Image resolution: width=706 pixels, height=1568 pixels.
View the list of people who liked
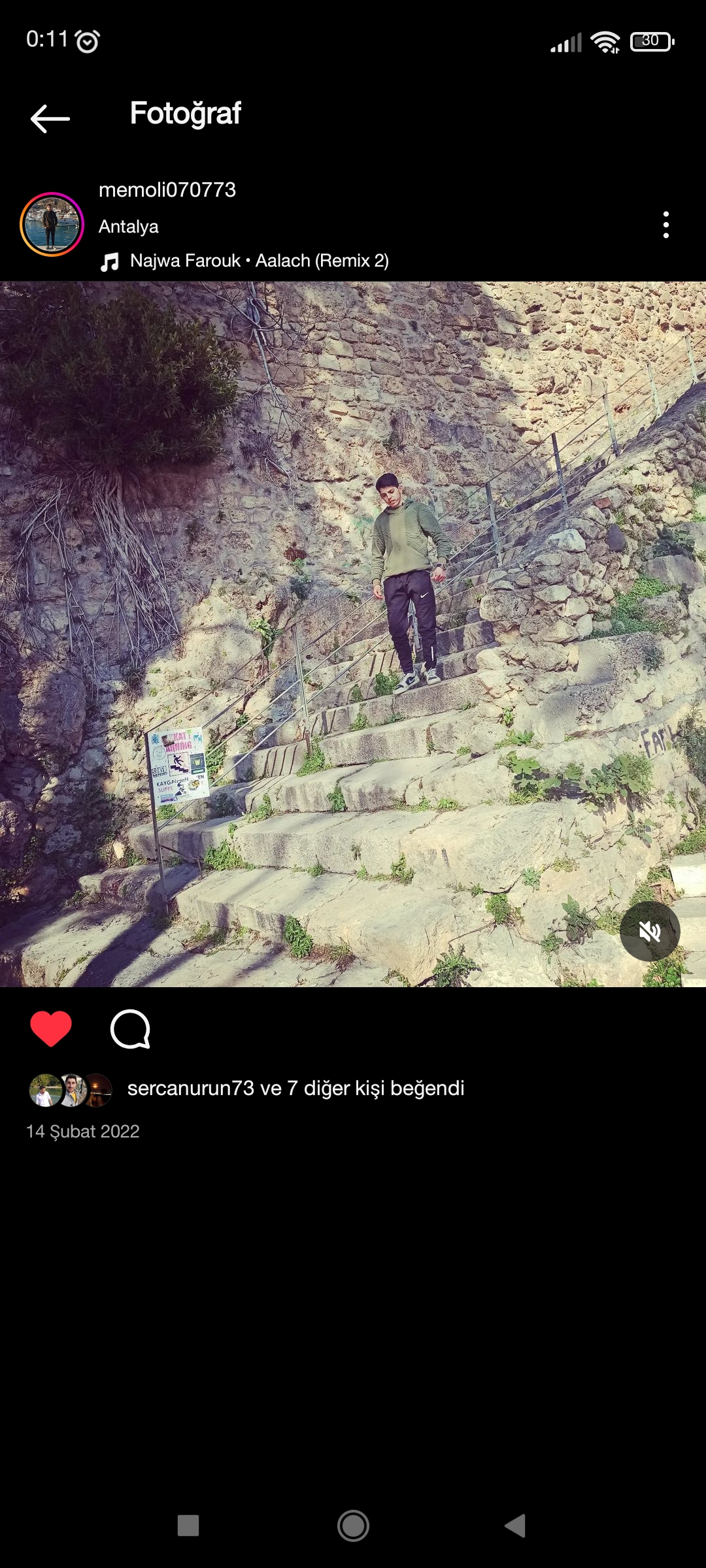coord(295,1088)
